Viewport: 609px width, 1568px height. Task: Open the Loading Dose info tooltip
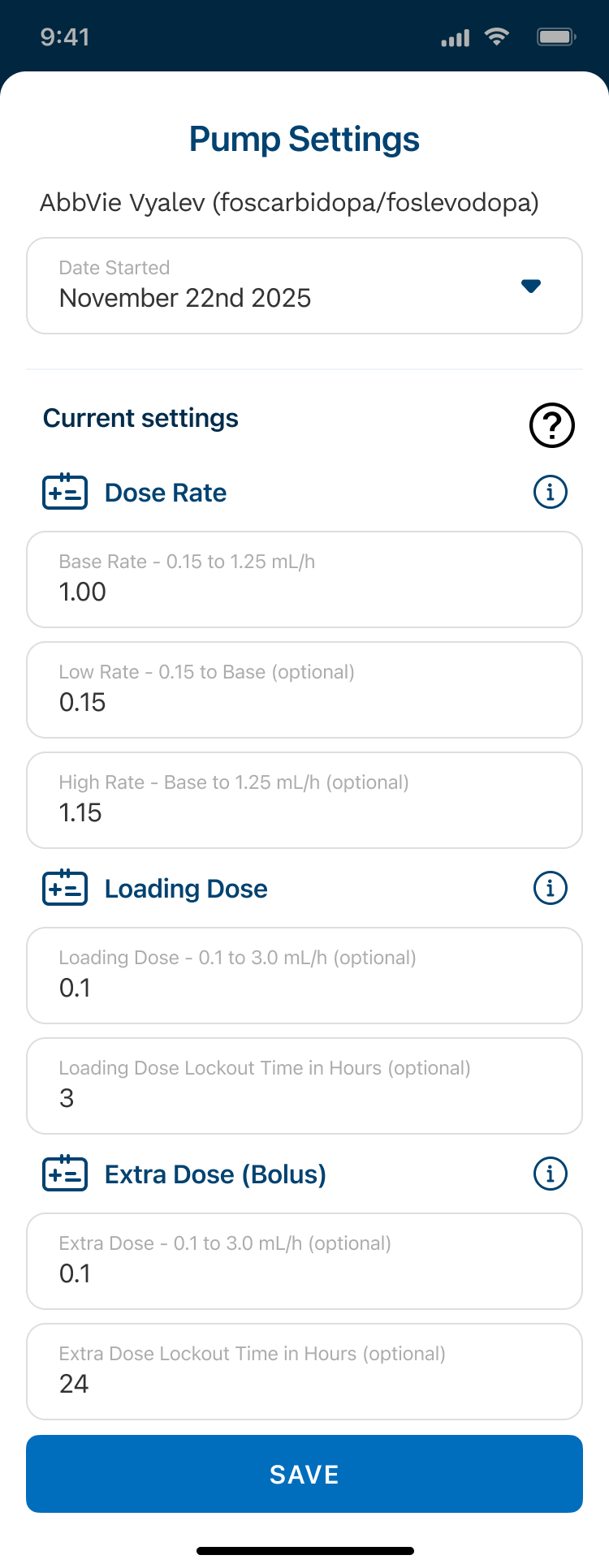[x=550, y=888]
